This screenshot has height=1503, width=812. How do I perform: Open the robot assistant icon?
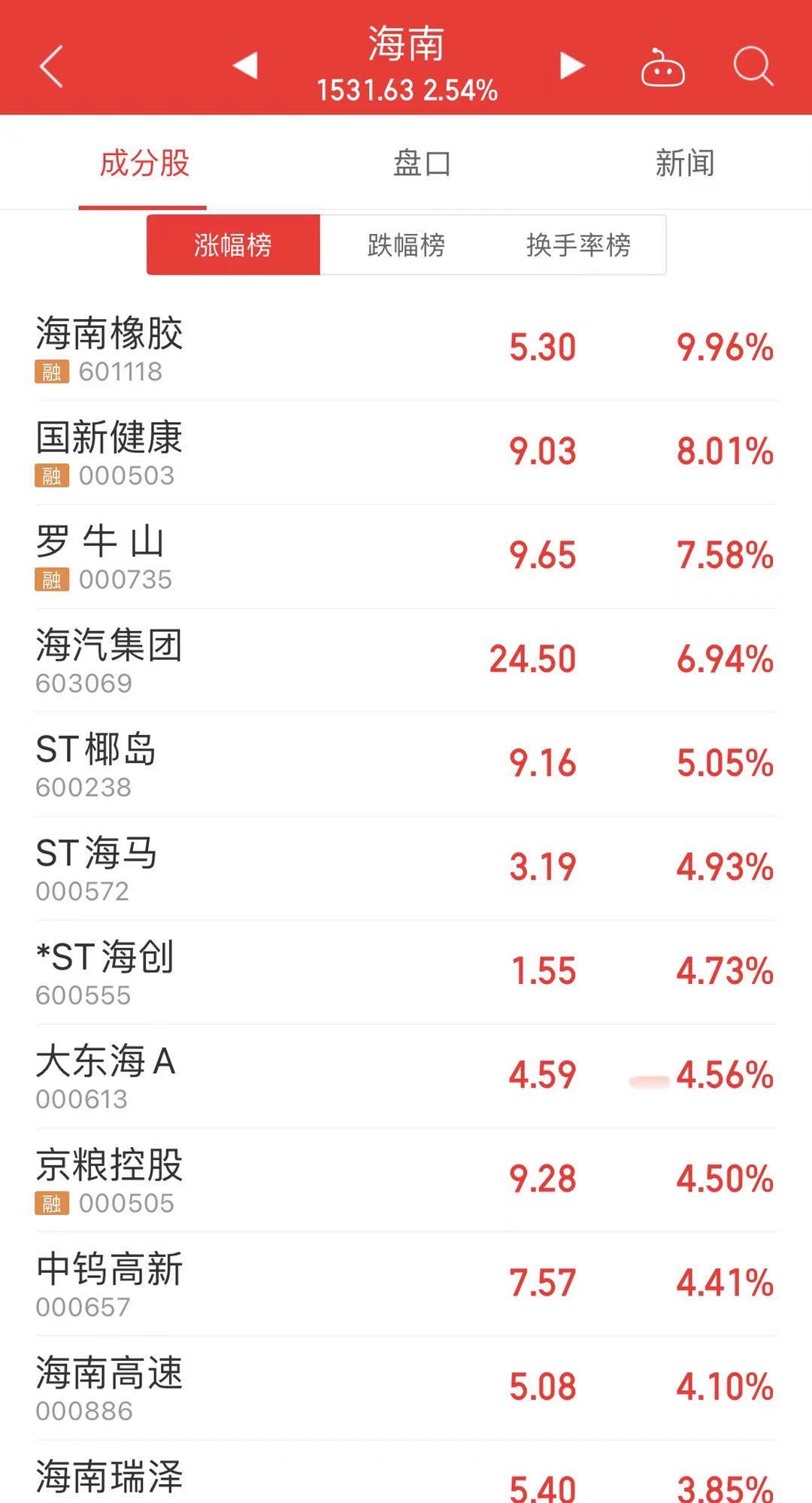662,68
